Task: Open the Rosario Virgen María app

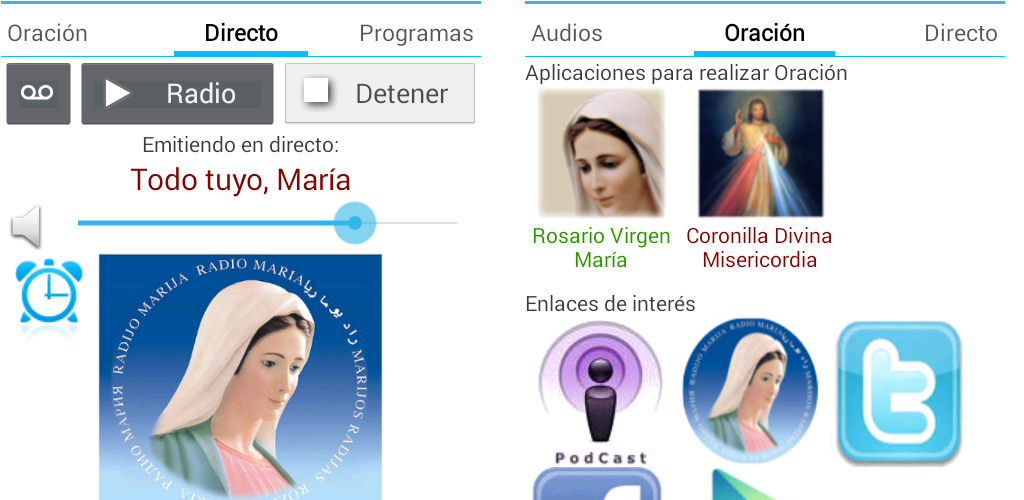Action: [x=601, y=180]
